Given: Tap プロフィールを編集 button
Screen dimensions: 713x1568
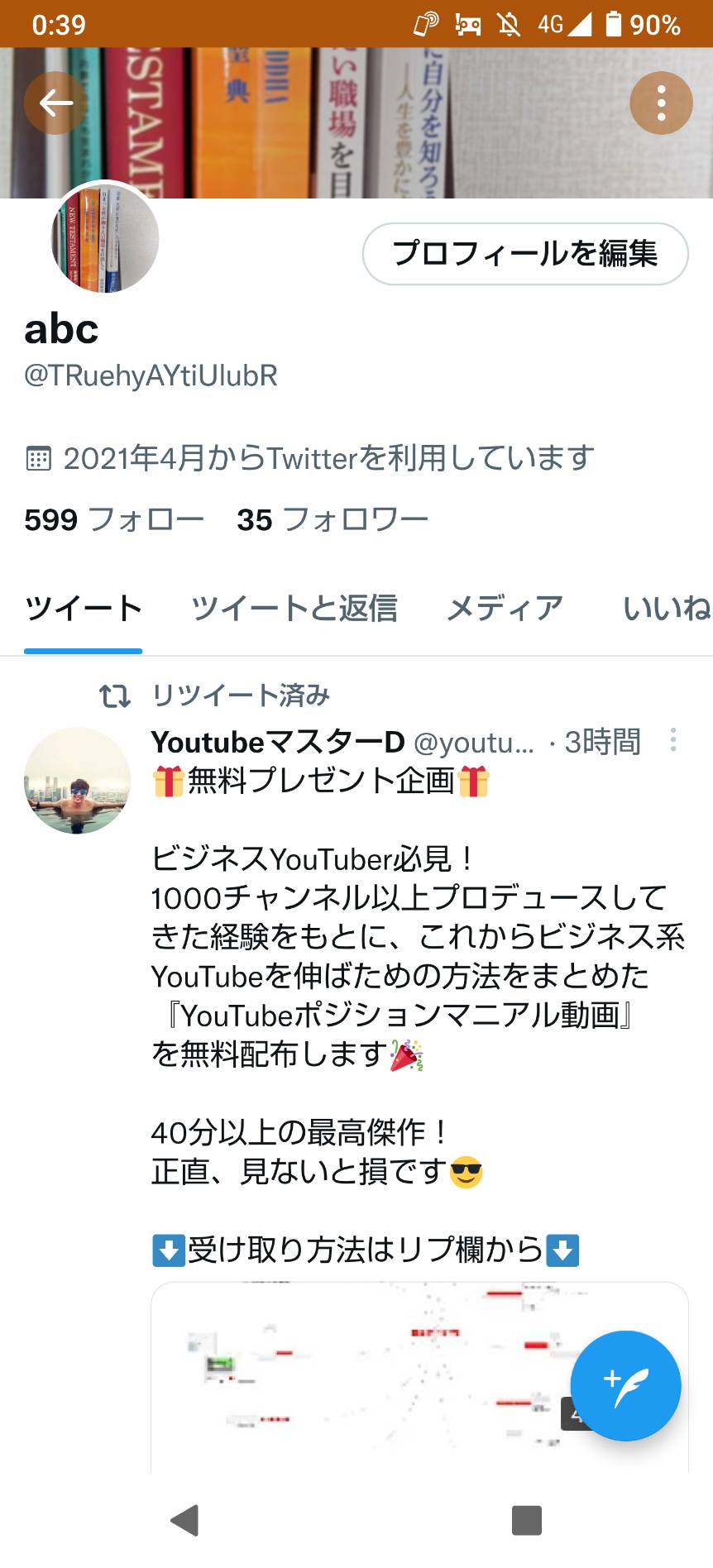Looking at the screenshot, I should click(x=525, y=254).
